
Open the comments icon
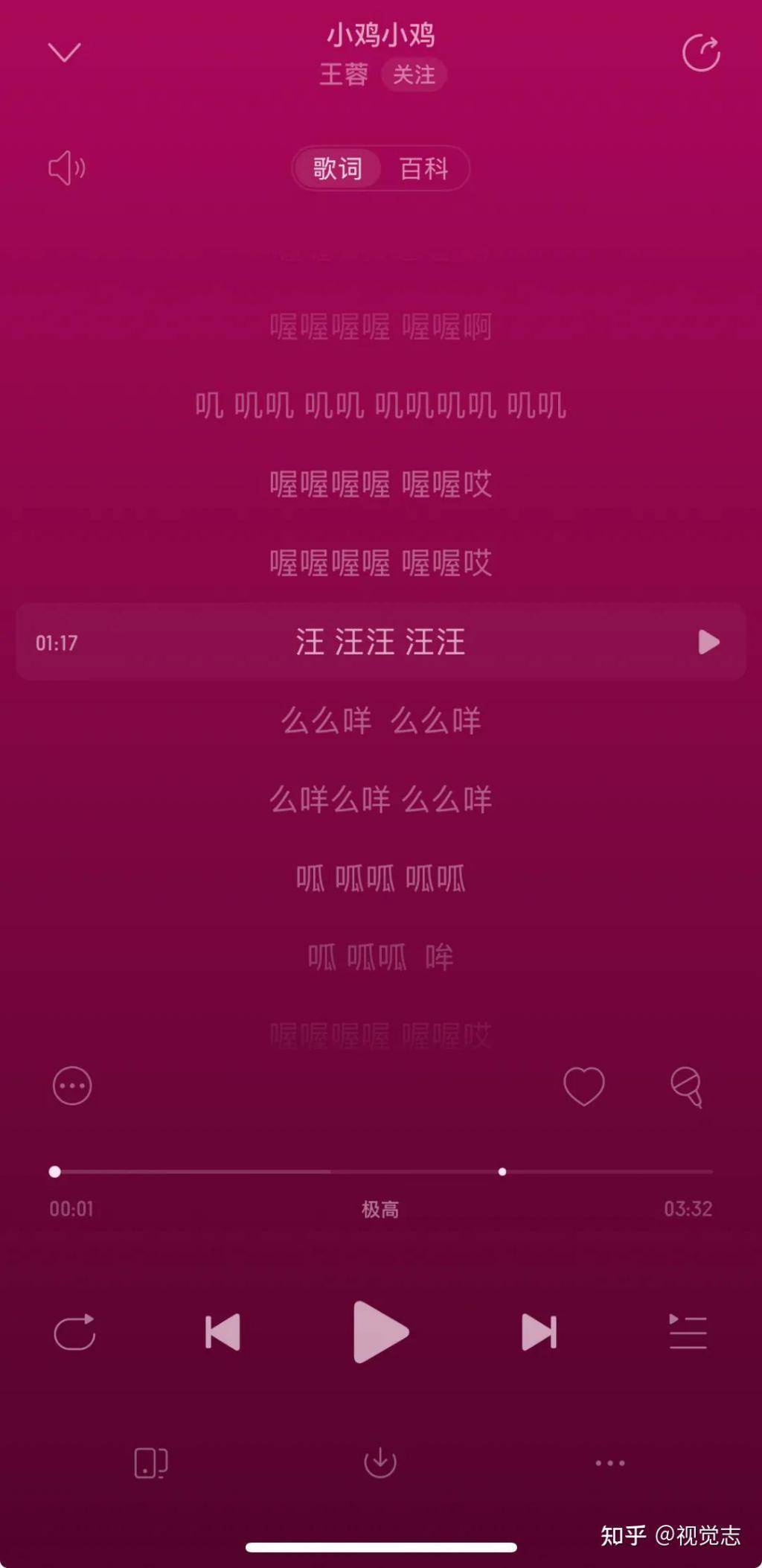(x=686, y=1087)
